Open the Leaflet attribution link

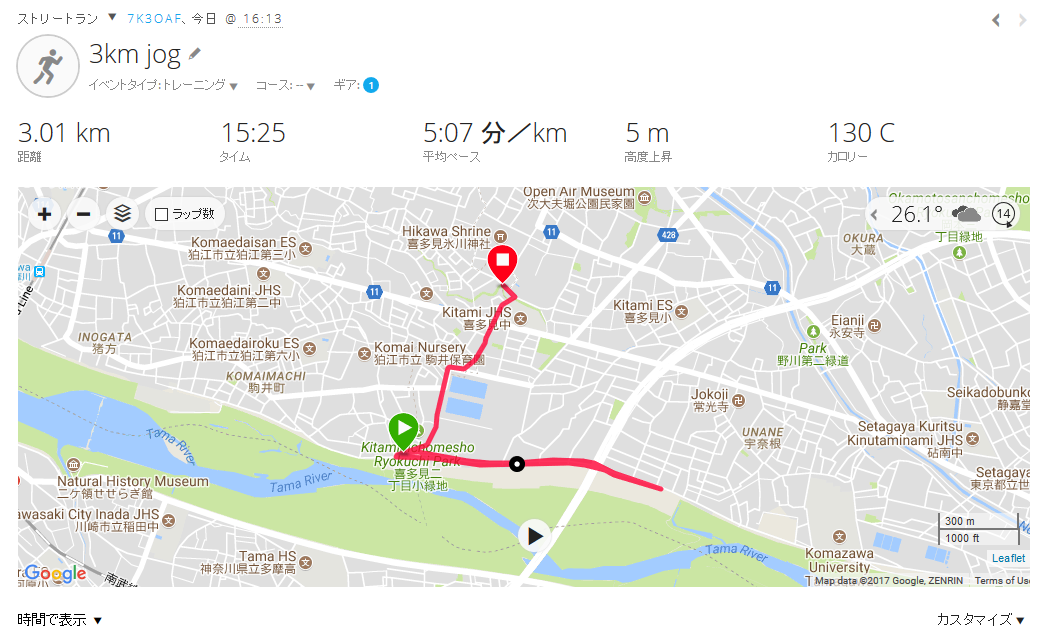coord(1008,558)
